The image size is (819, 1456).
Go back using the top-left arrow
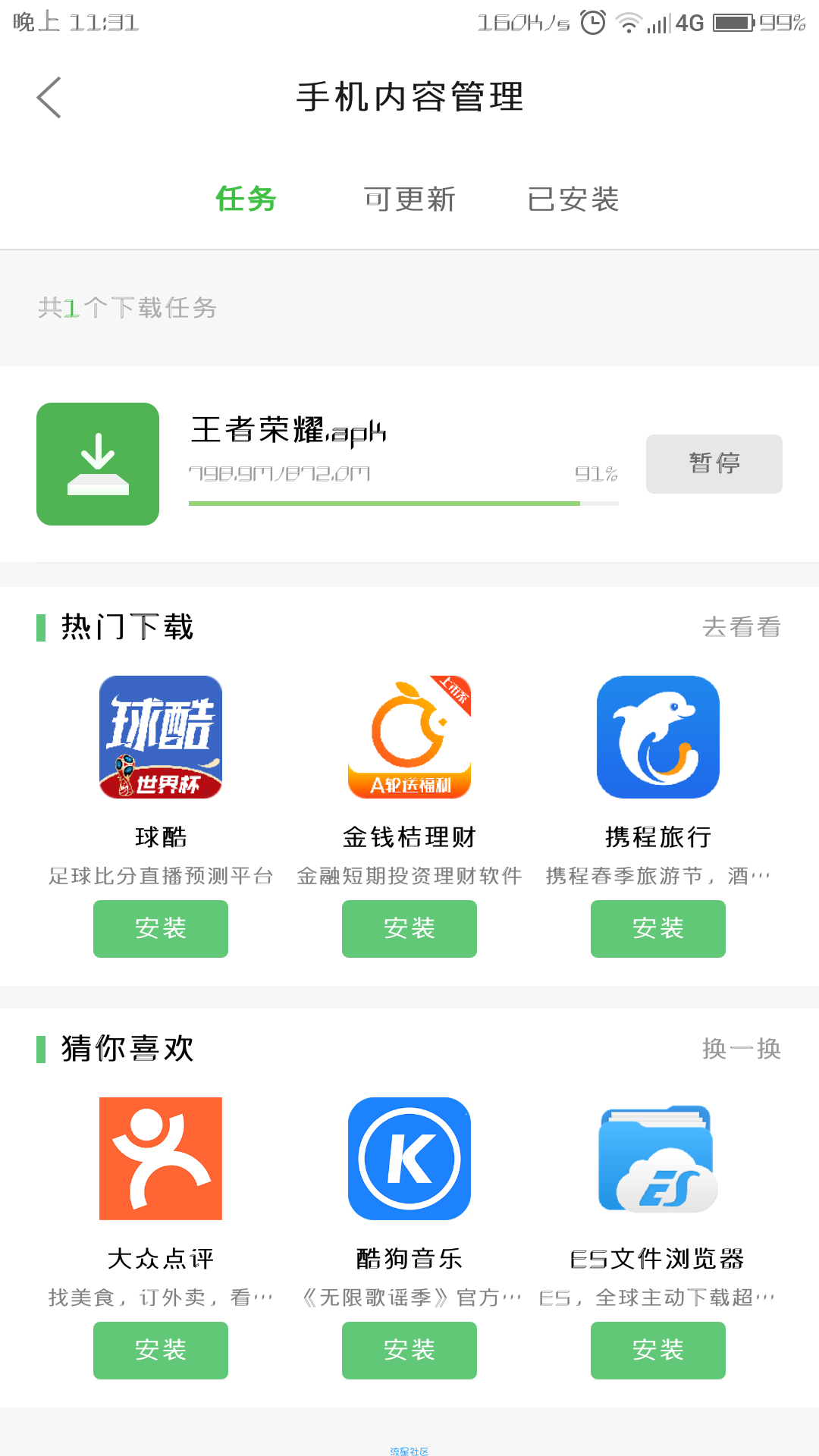49,98
